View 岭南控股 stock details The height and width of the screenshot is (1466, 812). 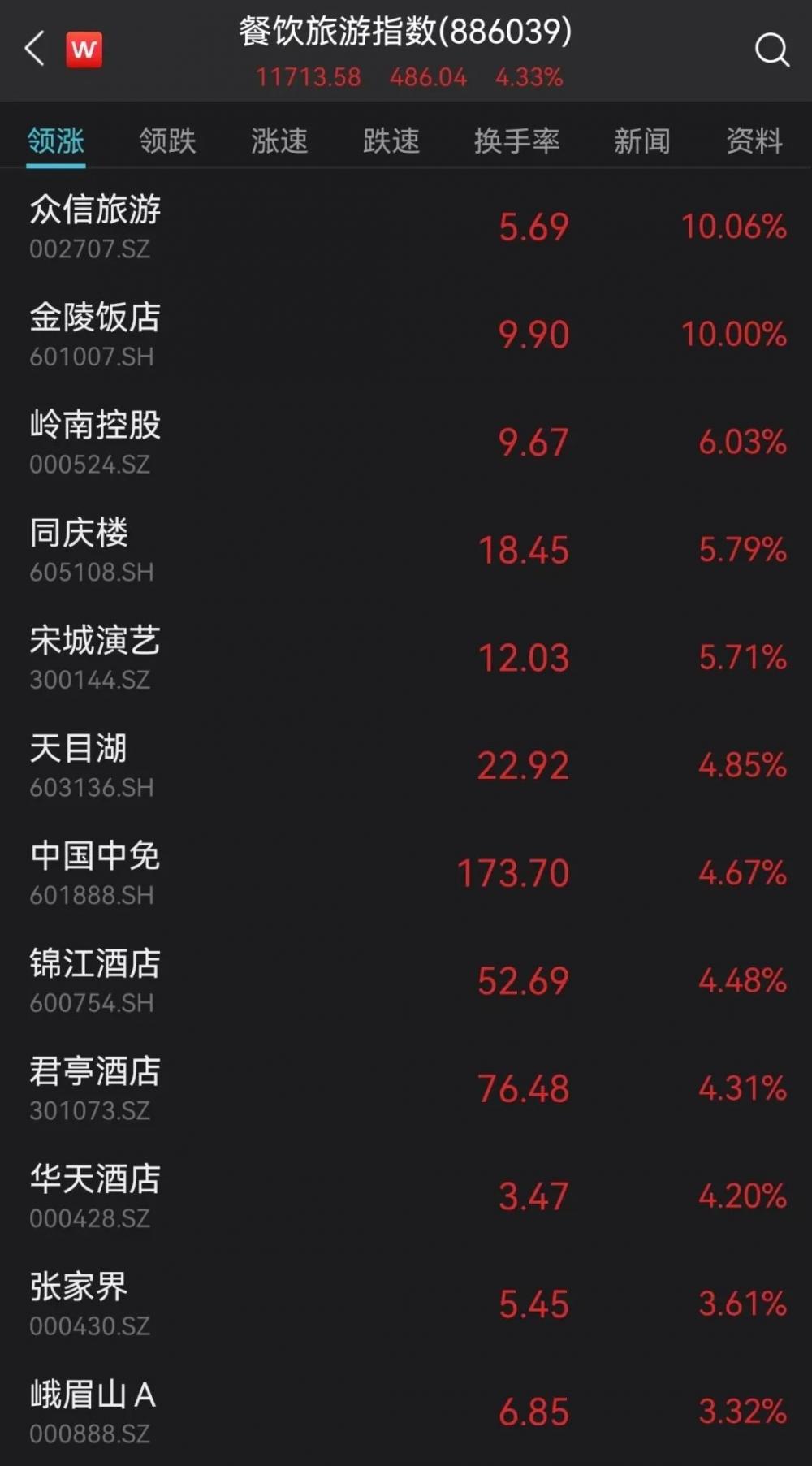(x=406, y=442)
